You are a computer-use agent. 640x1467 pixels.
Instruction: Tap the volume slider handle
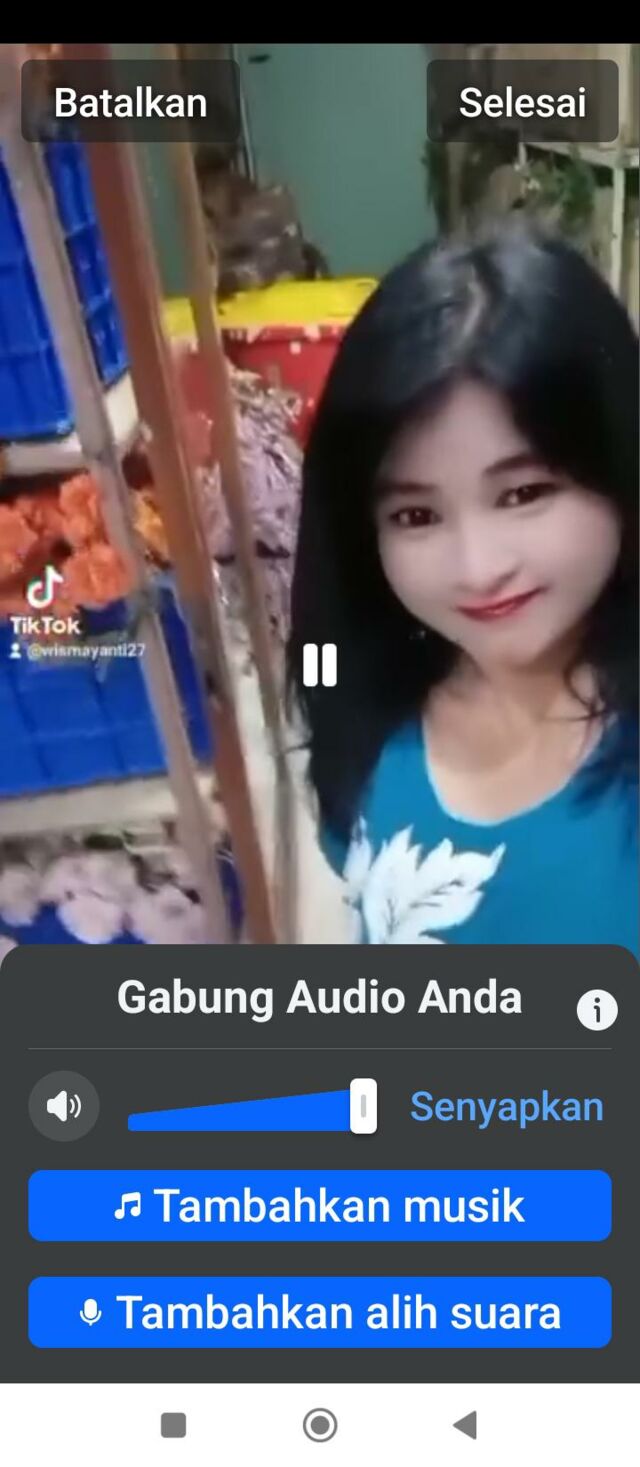point(363,1106)
